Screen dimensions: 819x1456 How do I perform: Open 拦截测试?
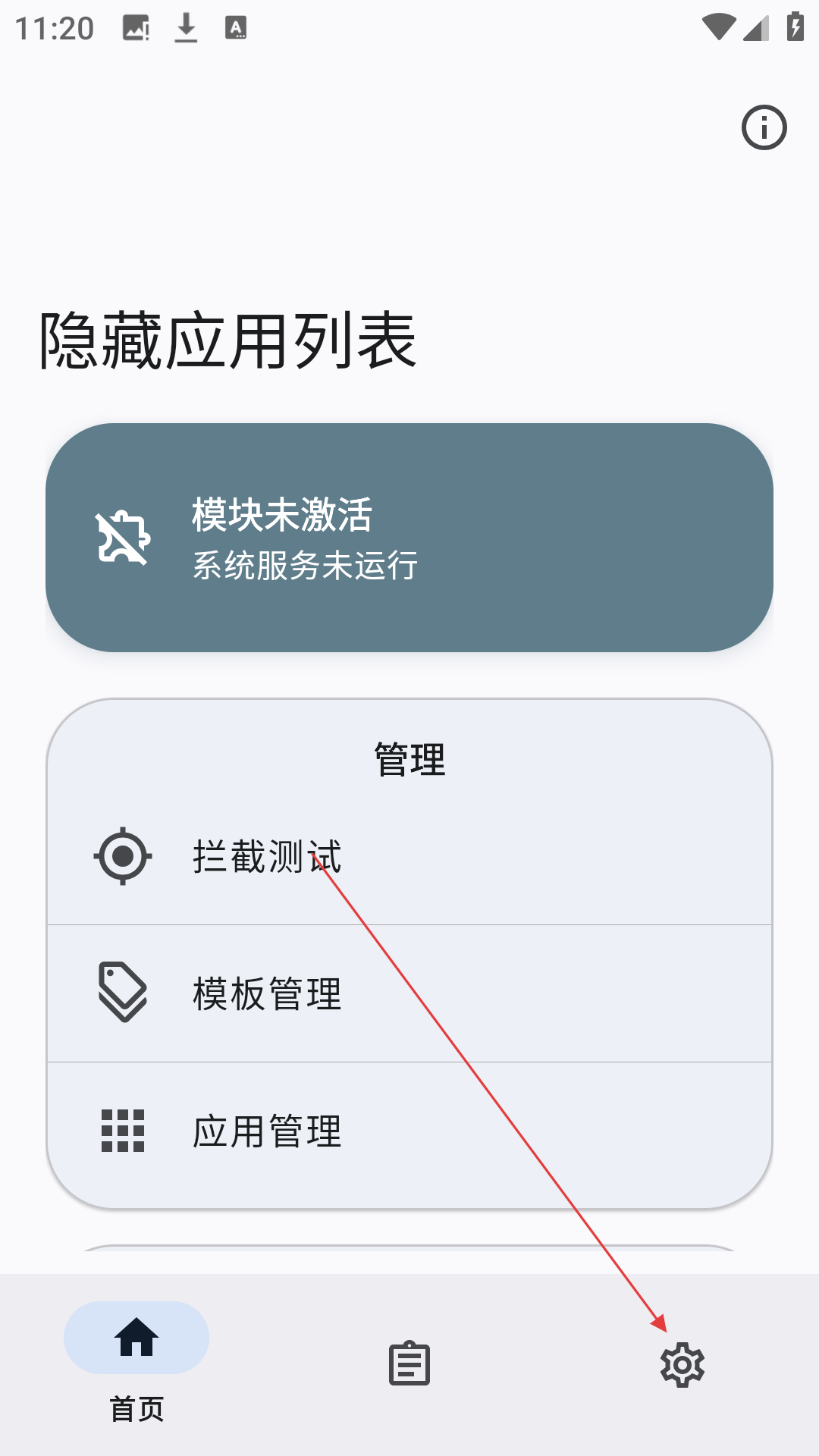tap(409, 857)
